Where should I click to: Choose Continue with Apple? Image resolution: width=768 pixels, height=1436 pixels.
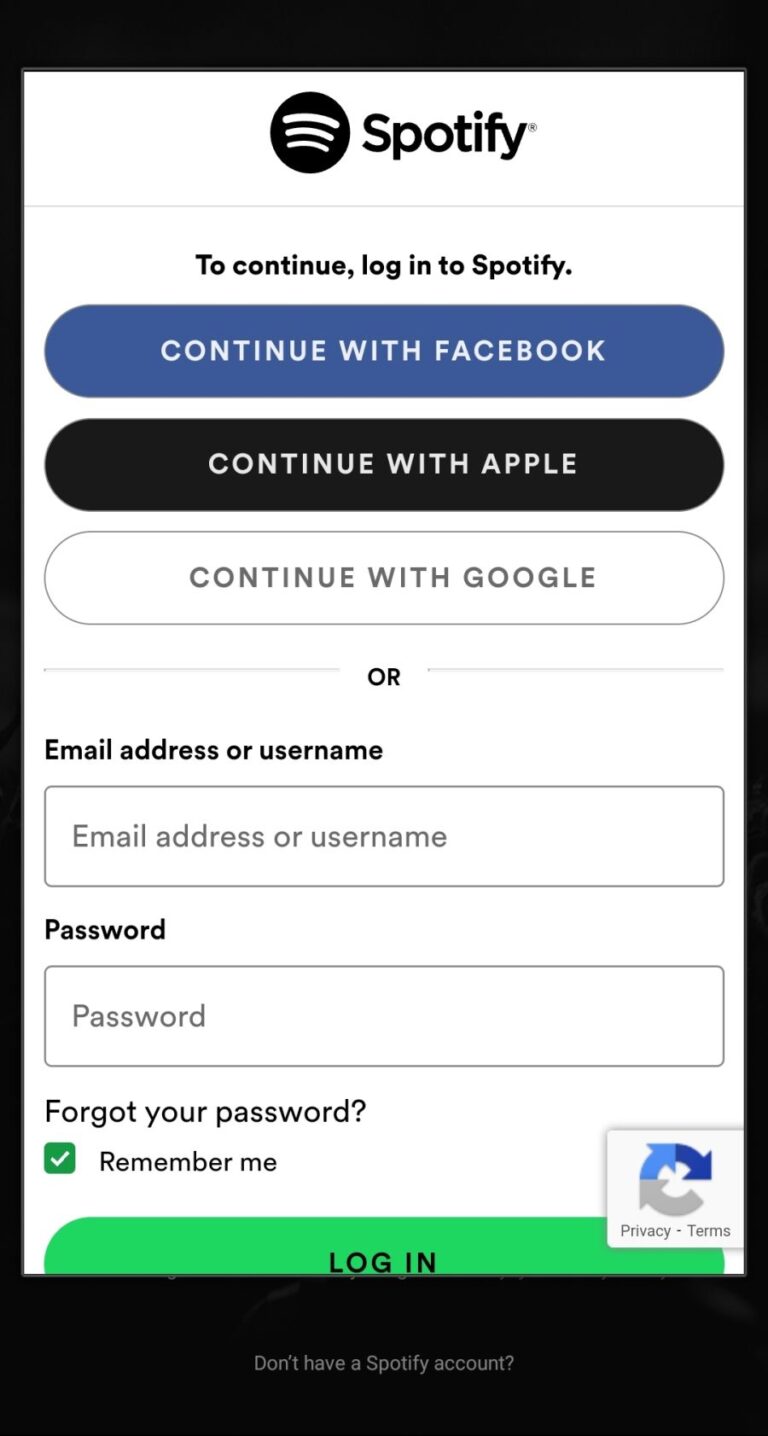pos(384,464)
